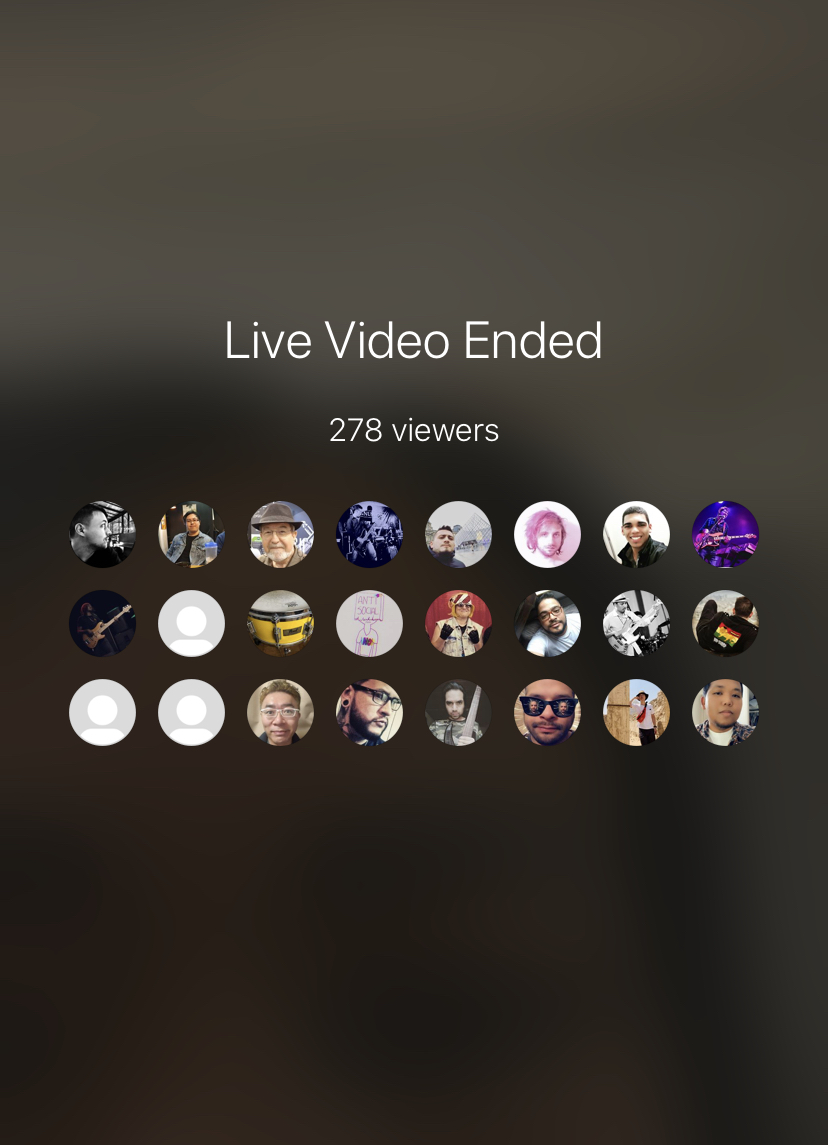Open the viewer avatar showing a yellow drum
Viewport: 828px width, 1145px height.
point(280,623)
